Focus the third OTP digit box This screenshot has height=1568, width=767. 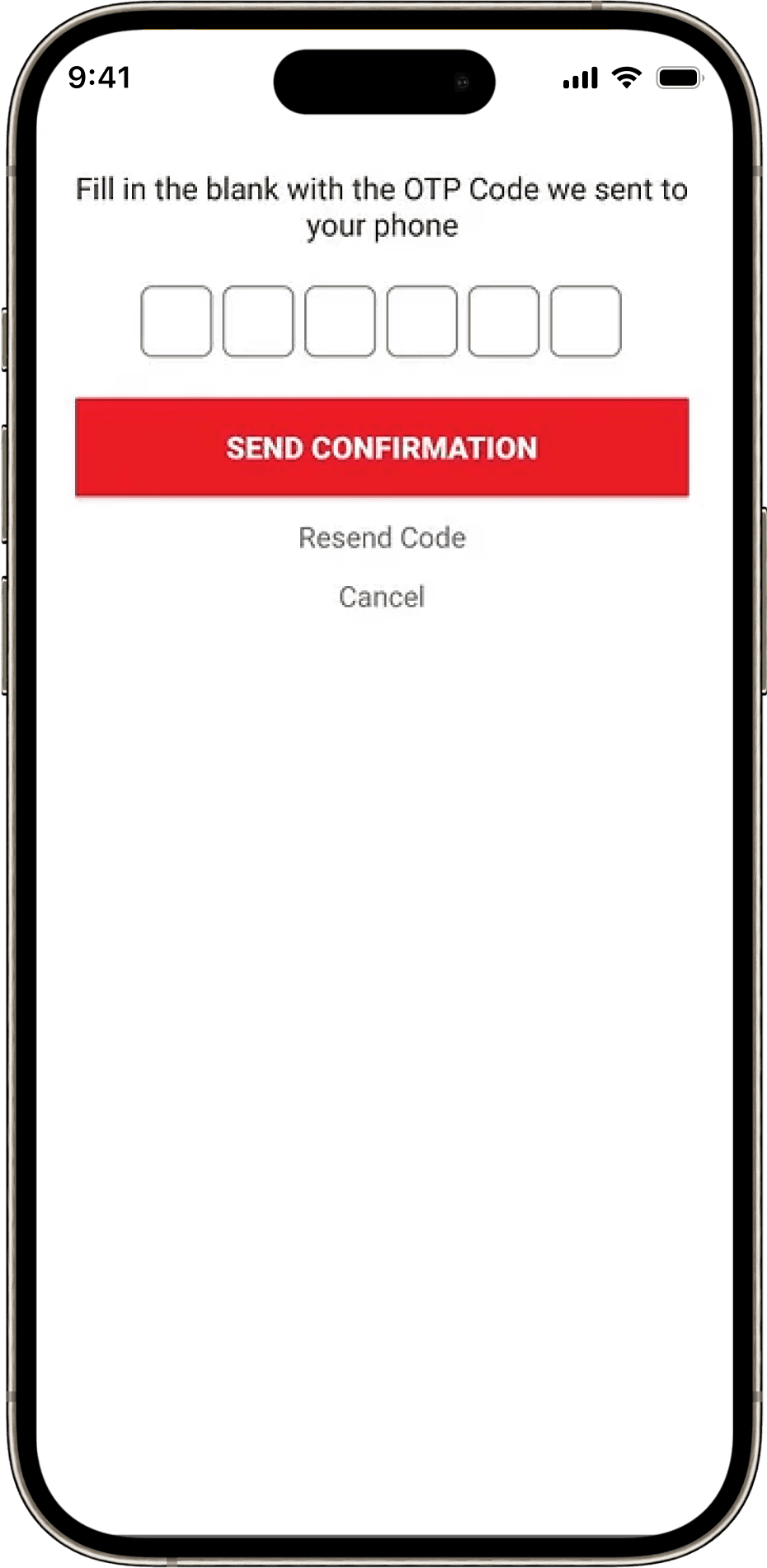tap(340, 321)
